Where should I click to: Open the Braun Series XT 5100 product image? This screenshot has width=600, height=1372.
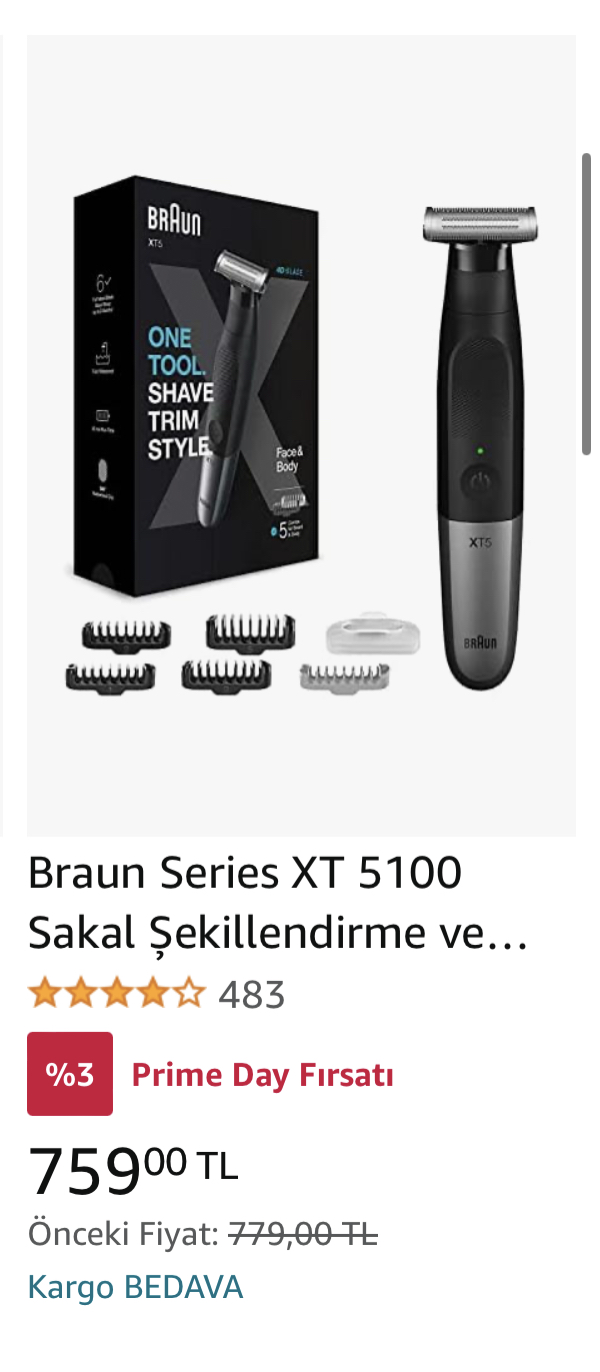pyautogui.click(x=301, y=435)
